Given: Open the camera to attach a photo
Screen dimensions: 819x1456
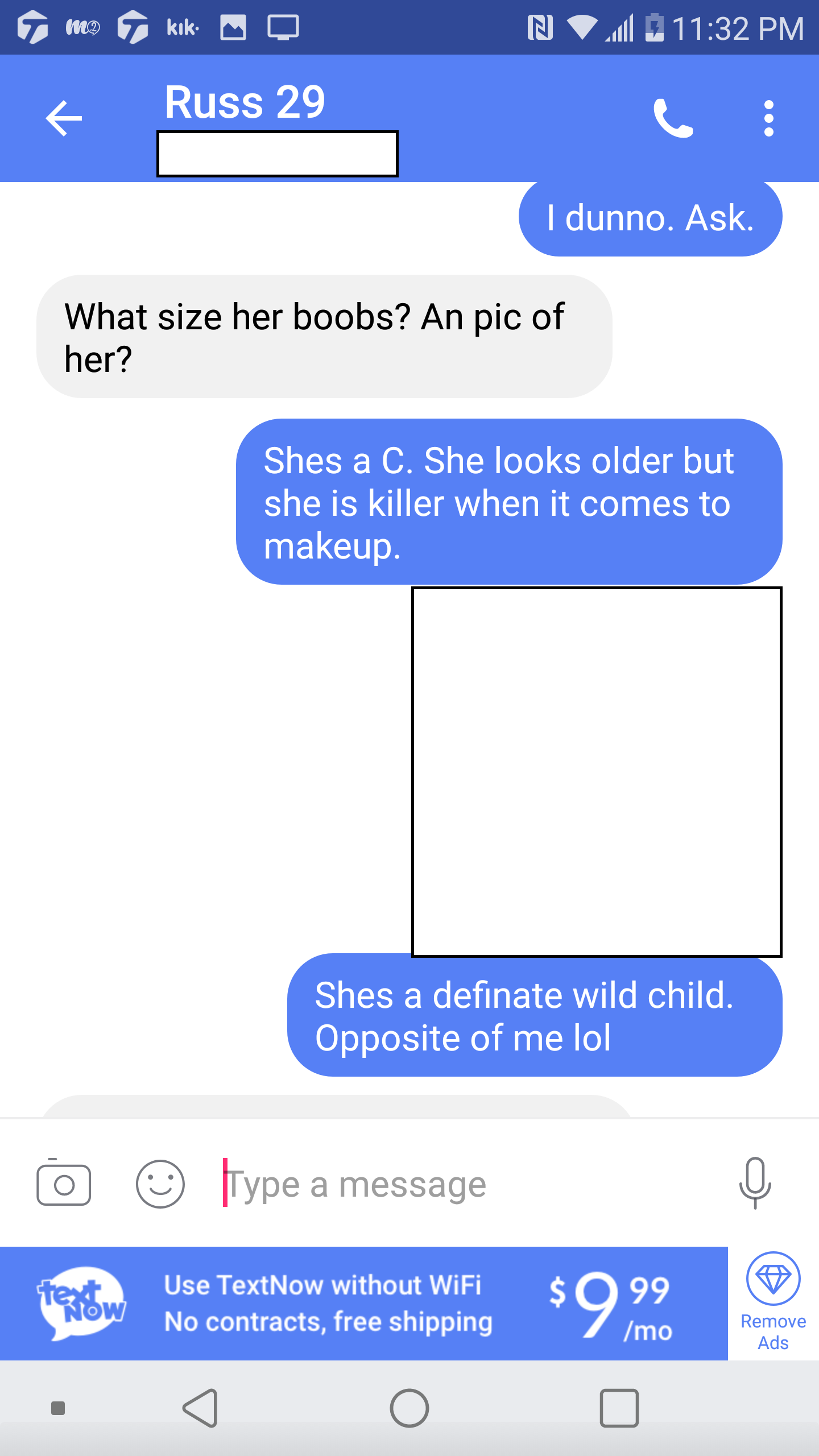Looking at the screenshot, I should [64, 1184].
